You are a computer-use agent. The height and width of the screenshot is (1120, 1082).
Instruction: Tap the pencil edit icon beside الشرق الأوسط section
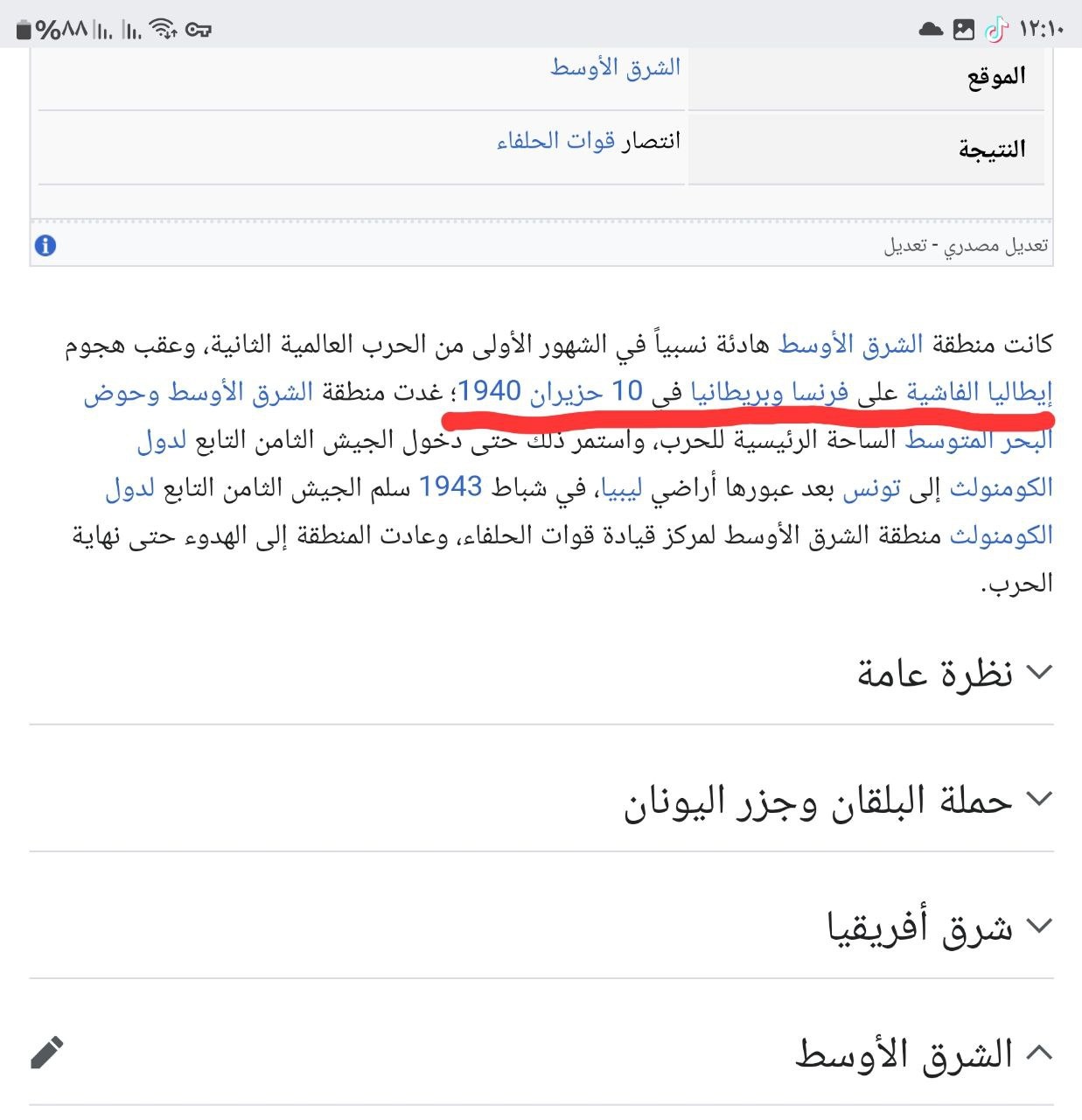coord(47,1053)
